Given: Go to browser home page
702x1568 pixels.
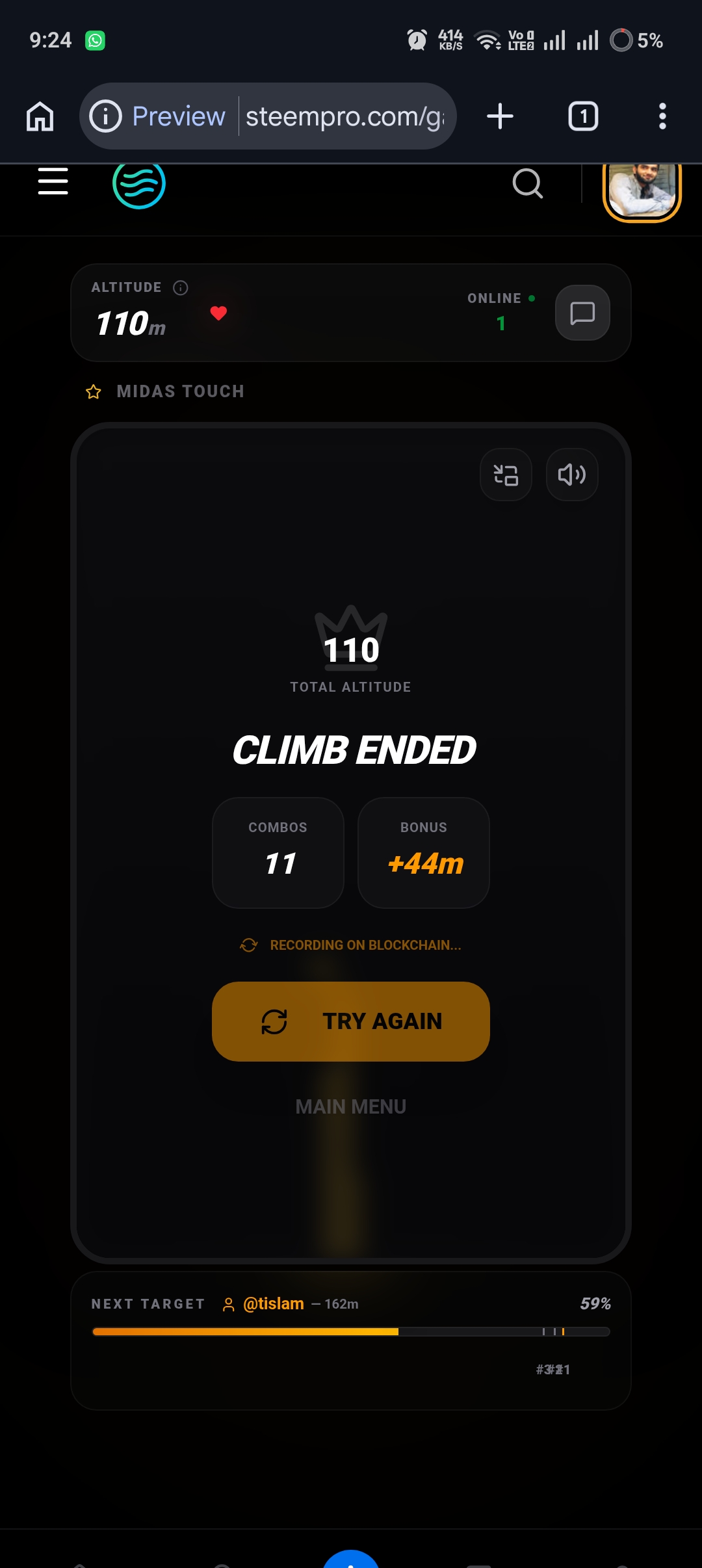Looking at the screenshot, I should pyautogui.click(x=40, y=116).
